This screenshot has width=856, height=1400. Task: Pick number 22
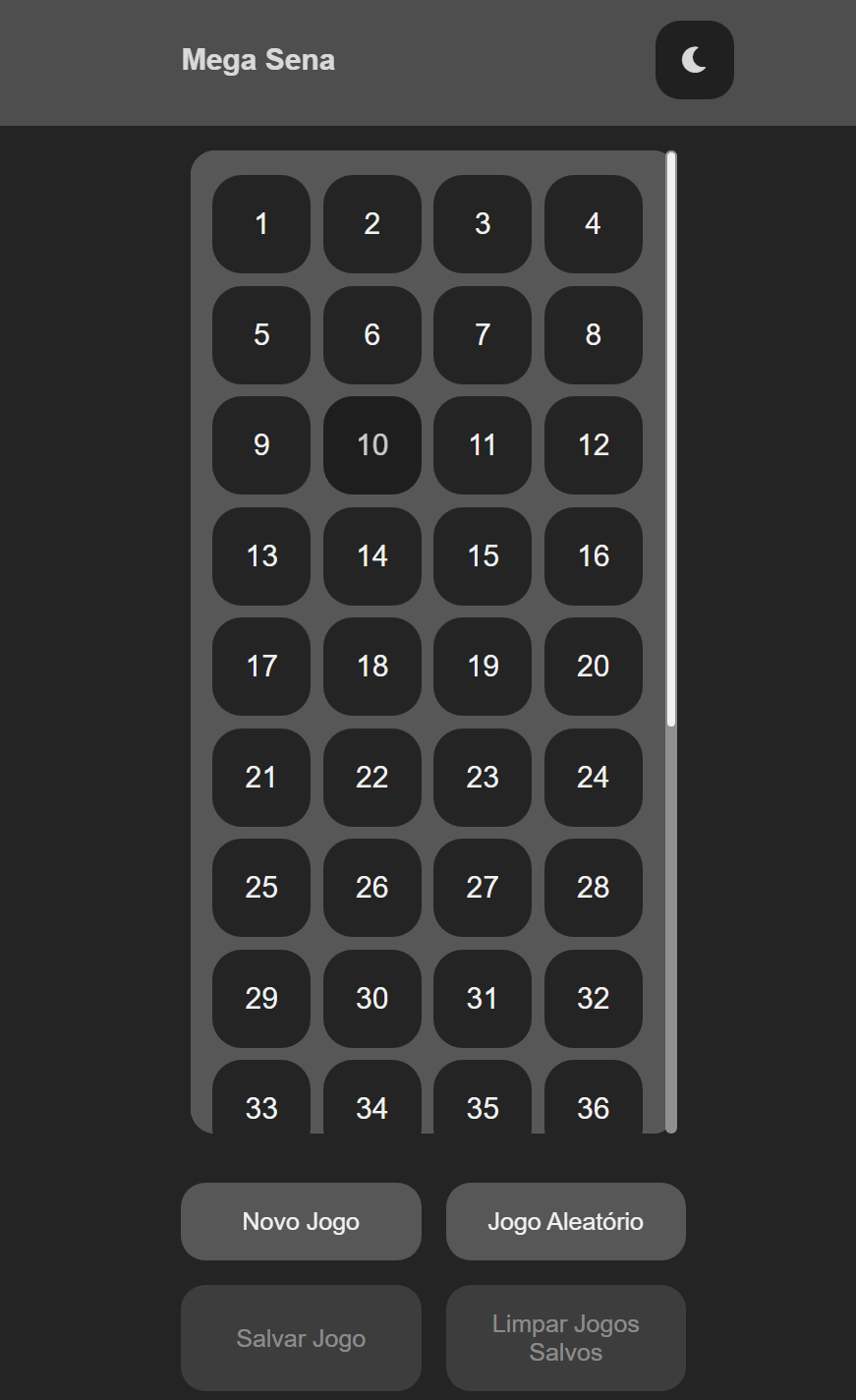(372, 778)
